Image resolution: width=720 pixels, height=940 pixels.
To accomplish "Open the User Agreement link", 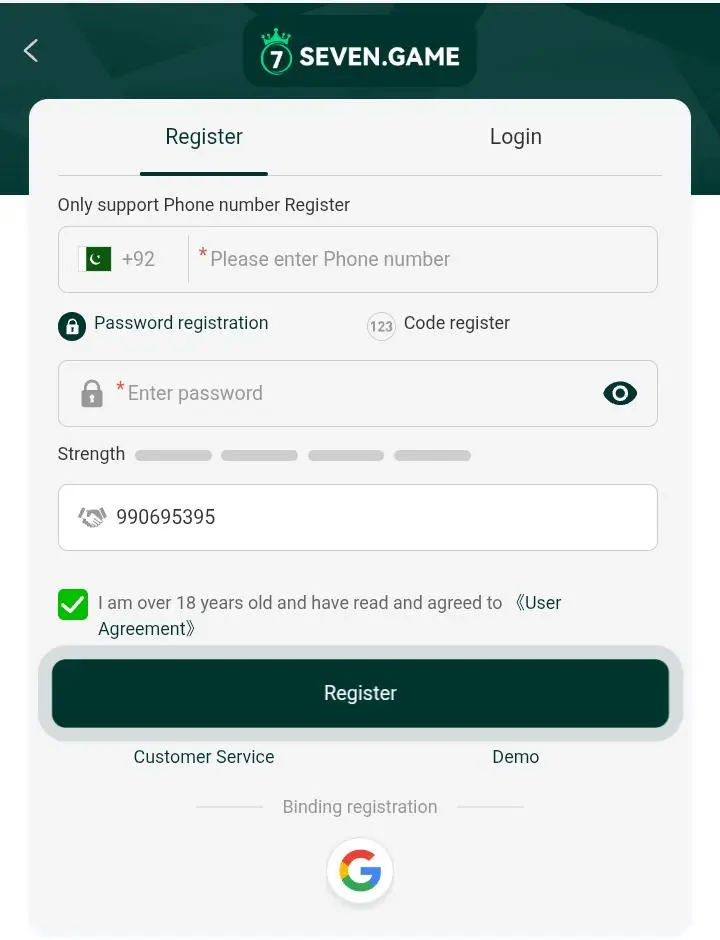I will 540,603.
